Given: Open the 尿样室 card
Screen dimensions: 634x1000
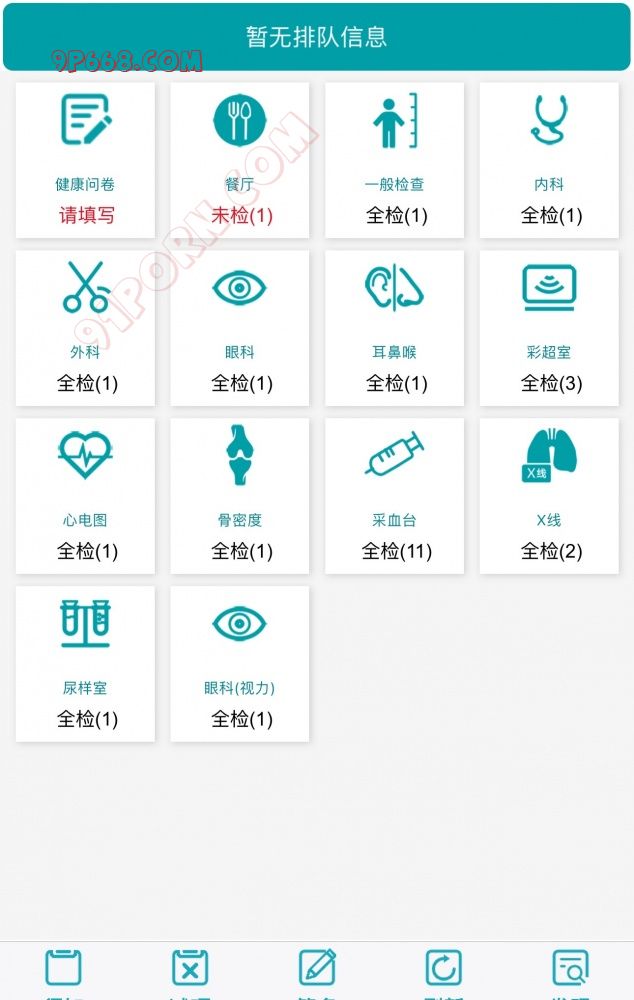Looking at the screenshot, I should click(x=85, y=664).
